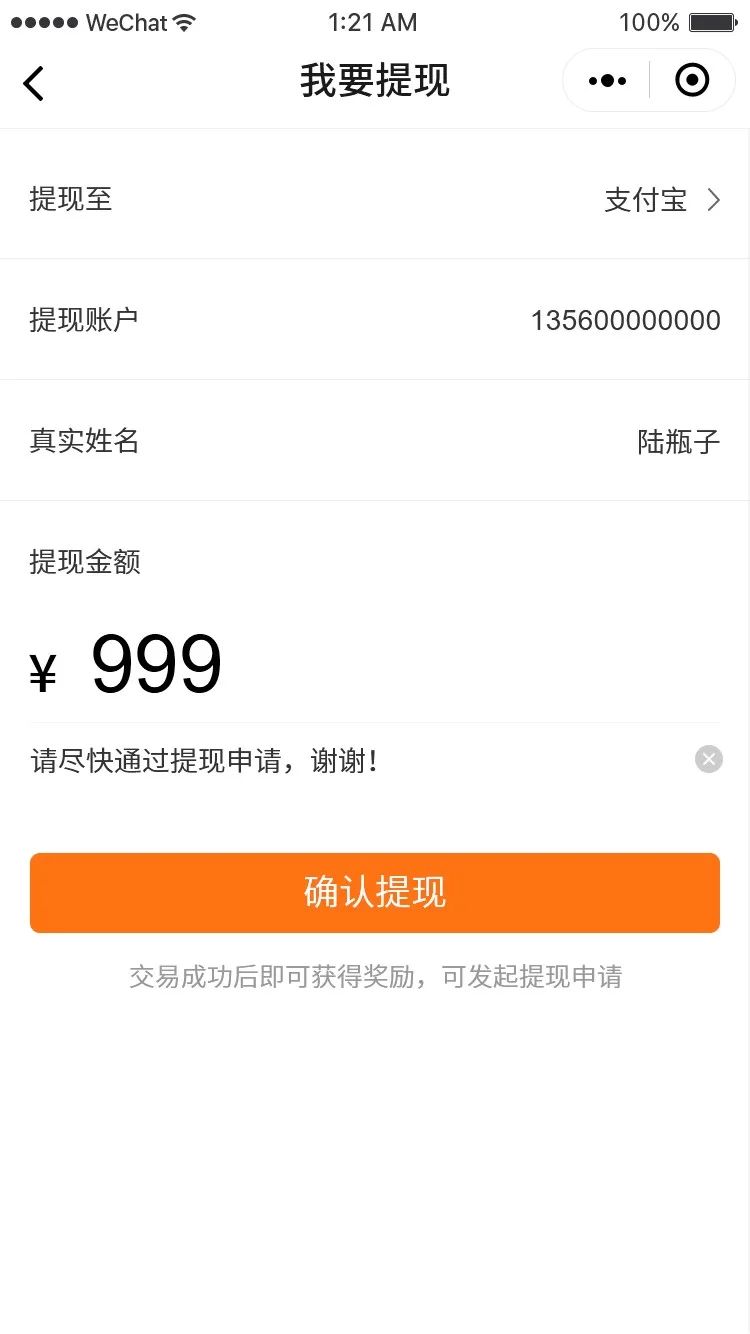Tap the withdrawal amount 999 to edit
This screenshot has width=750, height=1334.
(155, 665)
